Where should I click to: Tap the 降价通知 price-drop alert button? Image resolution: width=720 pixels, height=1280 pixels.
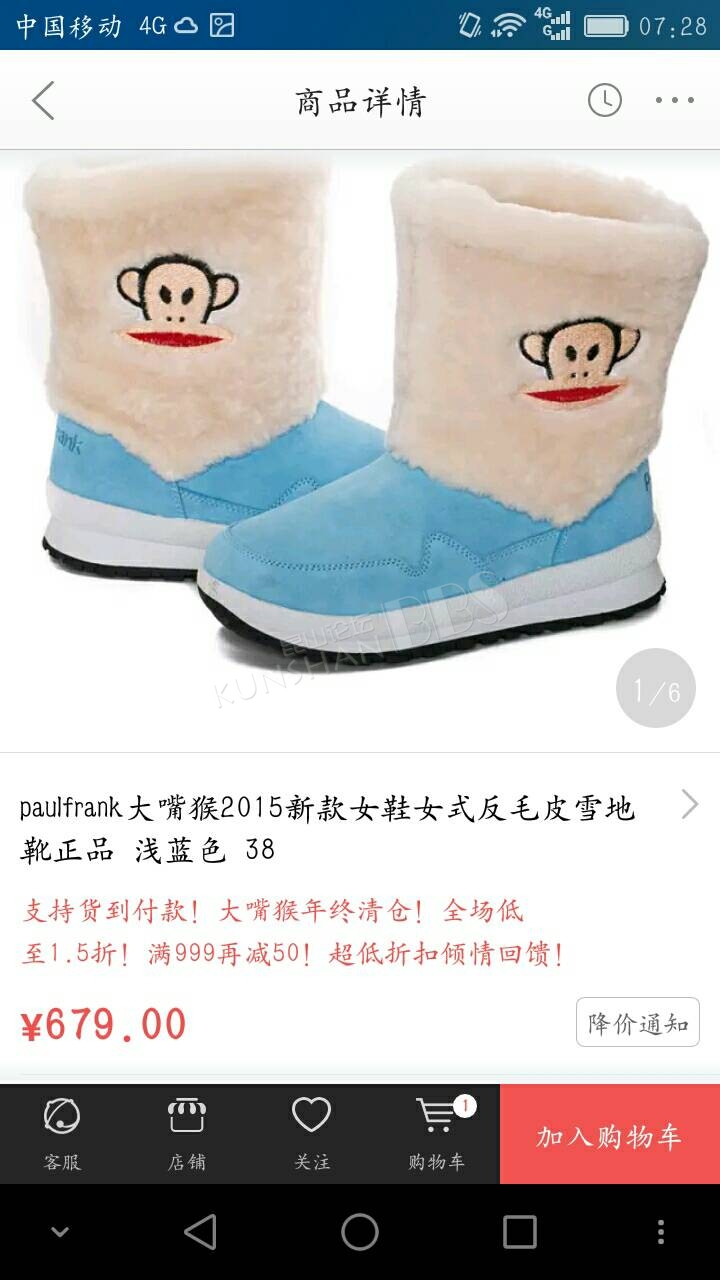tap(638, 1022)
